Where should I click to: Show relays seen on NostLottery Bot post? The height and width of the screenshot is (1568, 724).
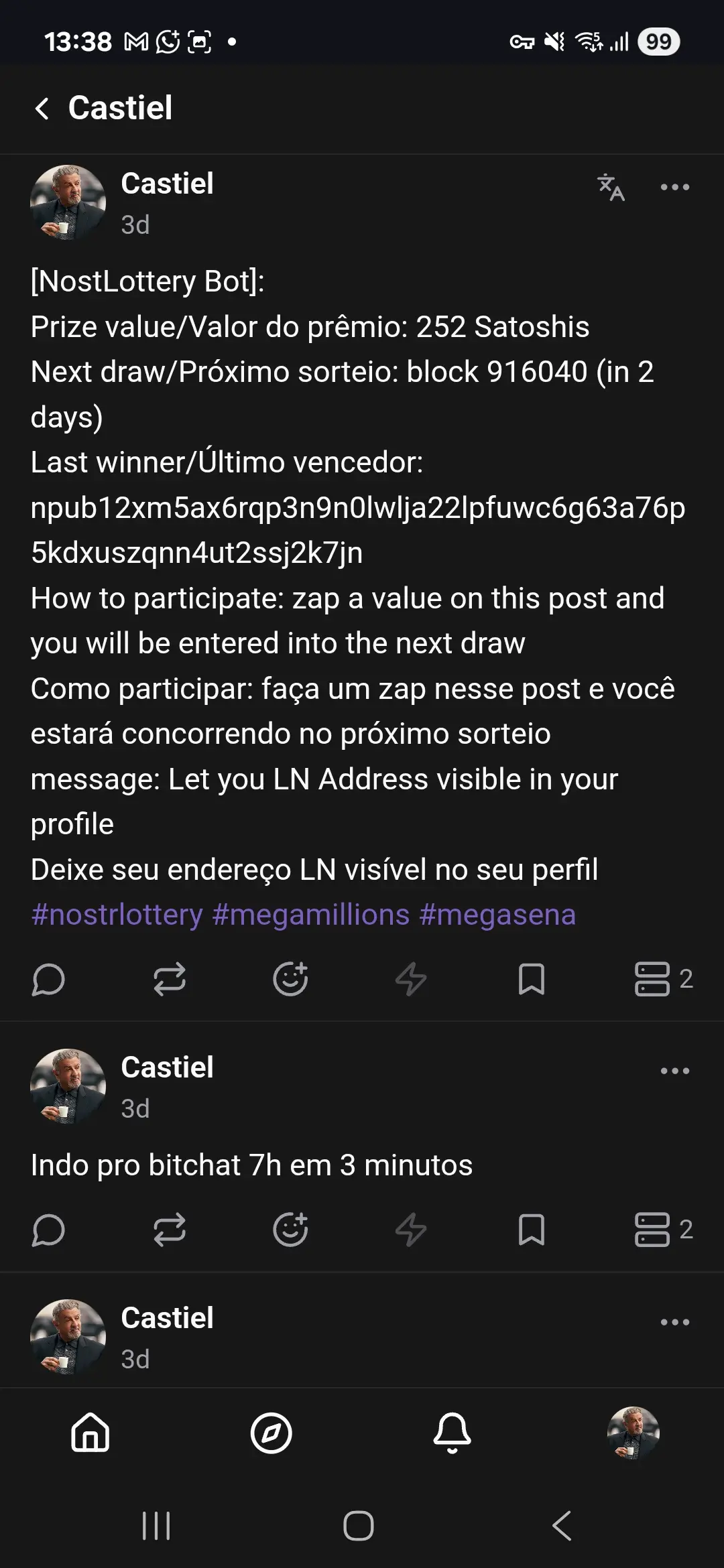[663, 980]
